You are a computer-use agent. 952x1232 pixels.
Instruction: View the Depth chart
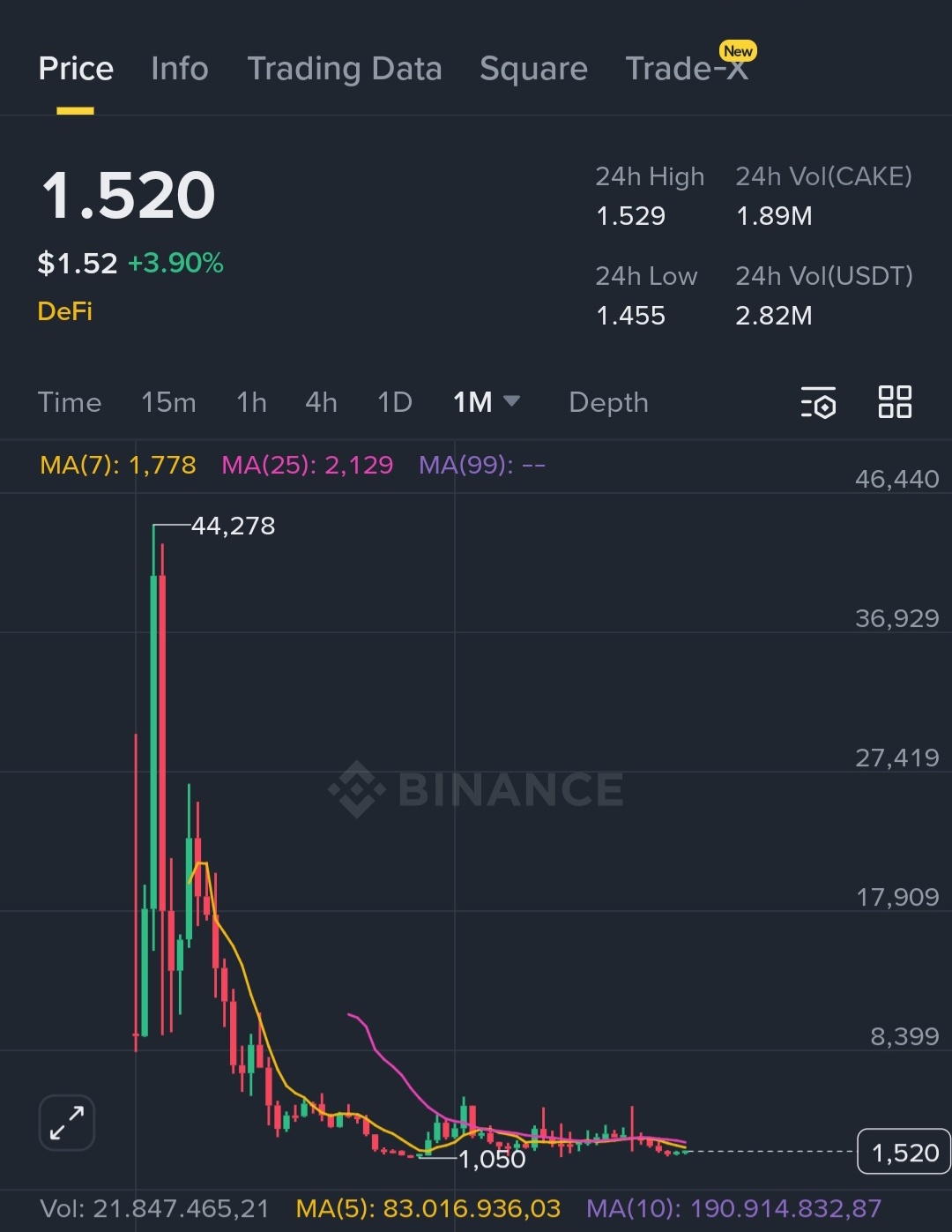click(x=608, y=402)
